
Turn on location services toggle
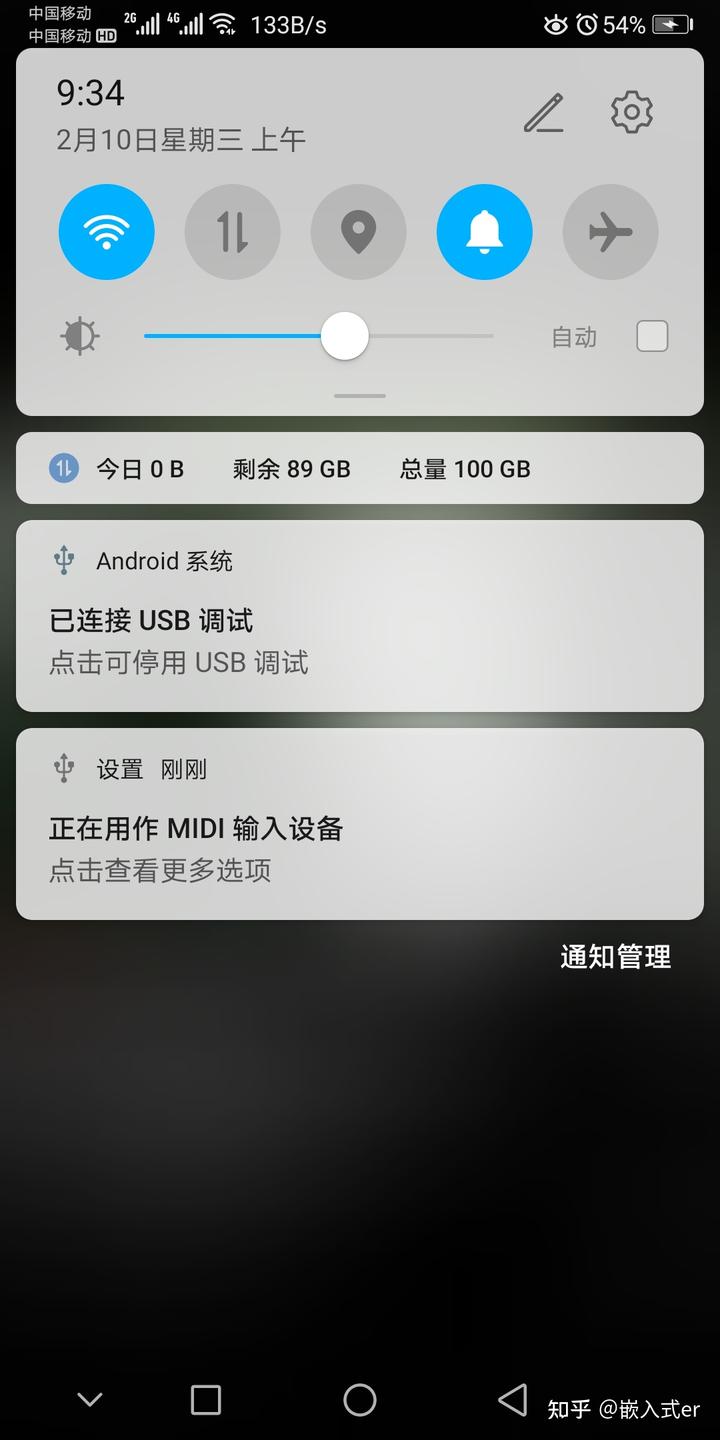point(359,231)
